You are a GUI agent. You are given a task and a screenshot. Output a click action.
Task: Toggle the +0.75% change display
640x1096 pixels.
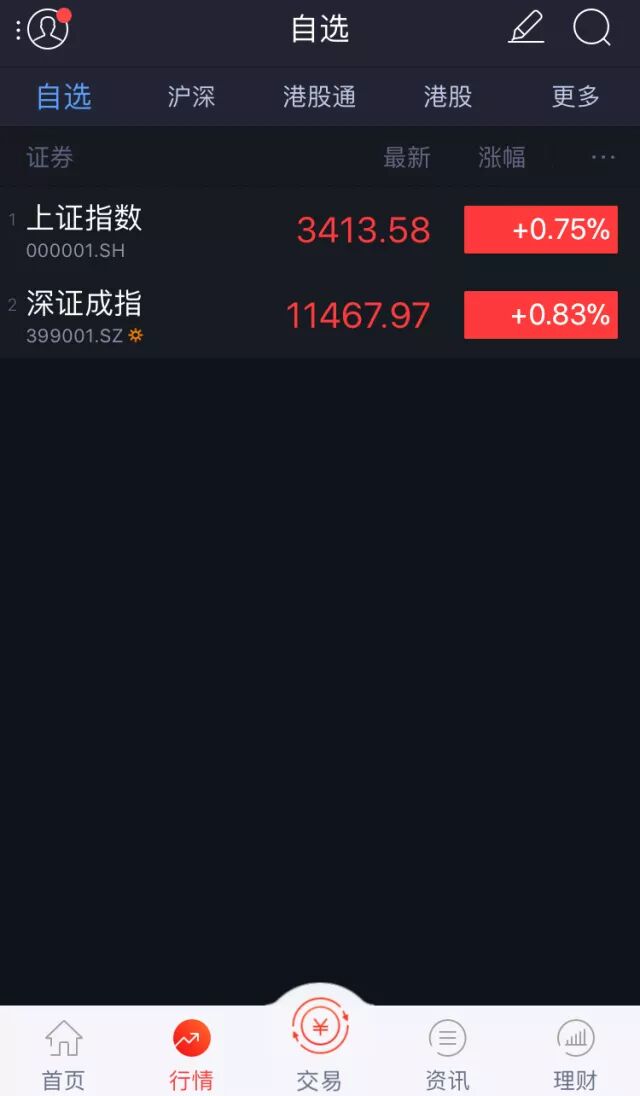[541, 230]
